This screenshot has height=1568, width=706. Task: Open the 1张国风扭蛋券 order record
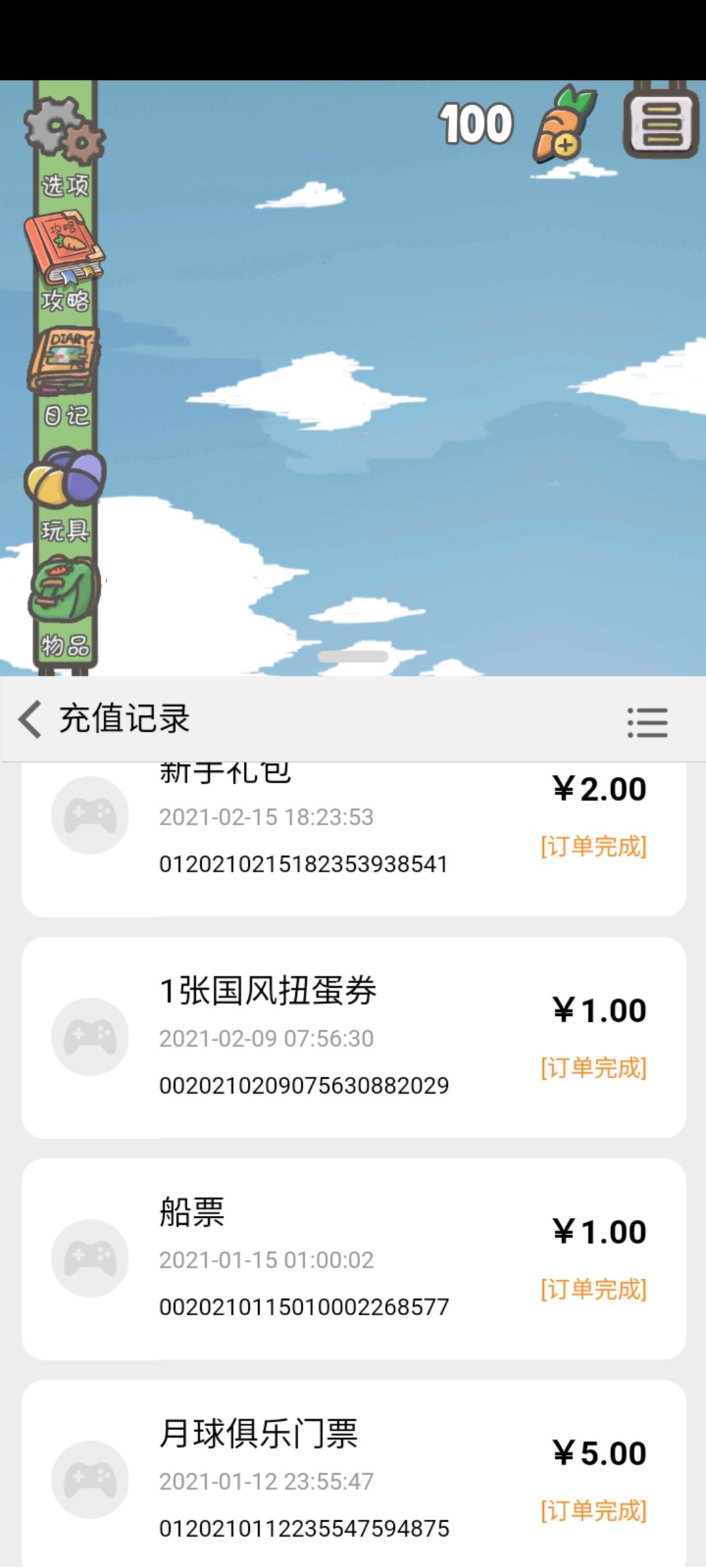coord(353,1037)
